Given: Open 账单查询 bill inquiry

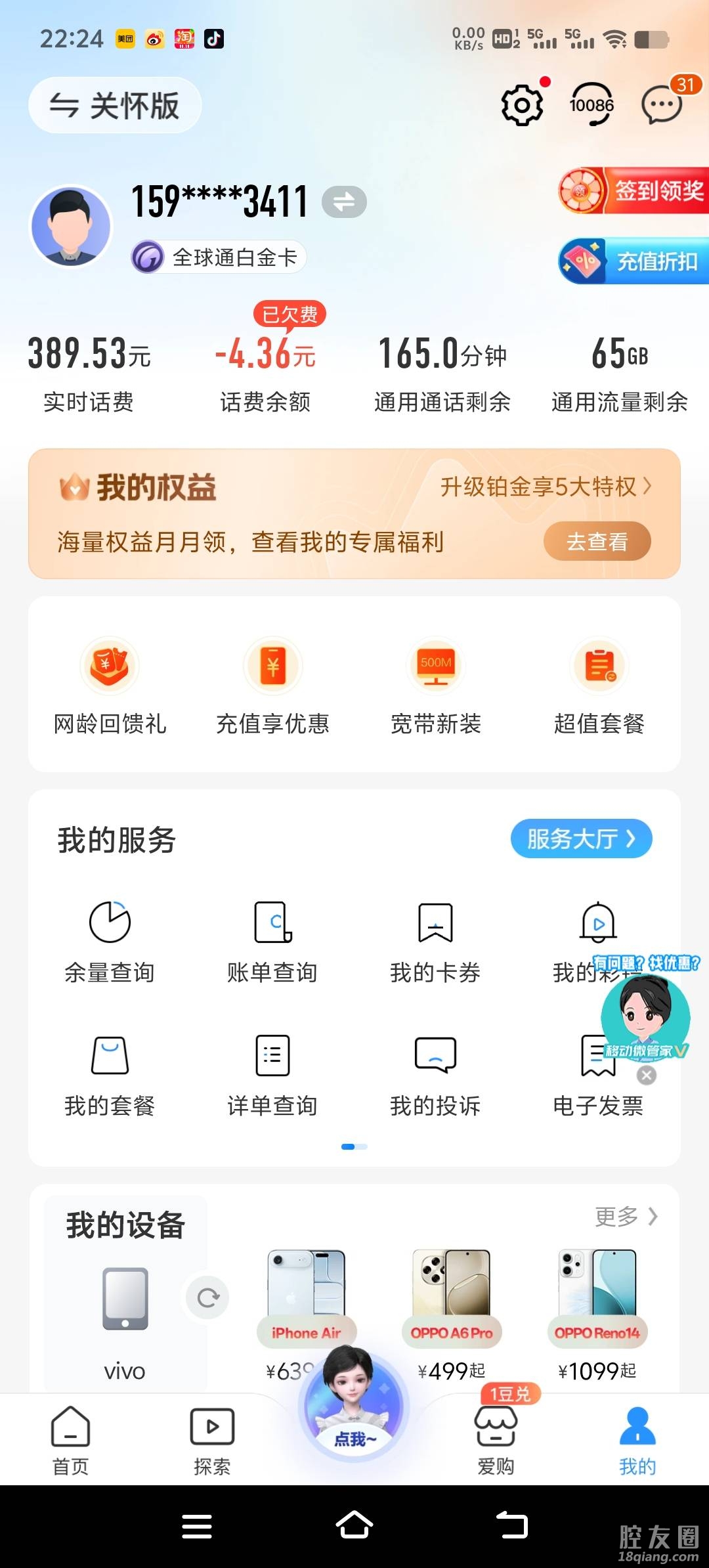Looking at the screenshot, I should pyautogui.click(x=272, y=940).
